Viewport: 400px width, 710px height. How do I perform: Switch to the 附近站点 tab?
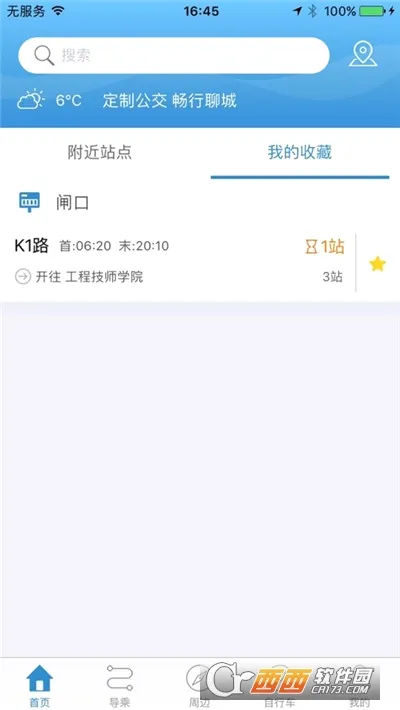[x=100, y=153]
